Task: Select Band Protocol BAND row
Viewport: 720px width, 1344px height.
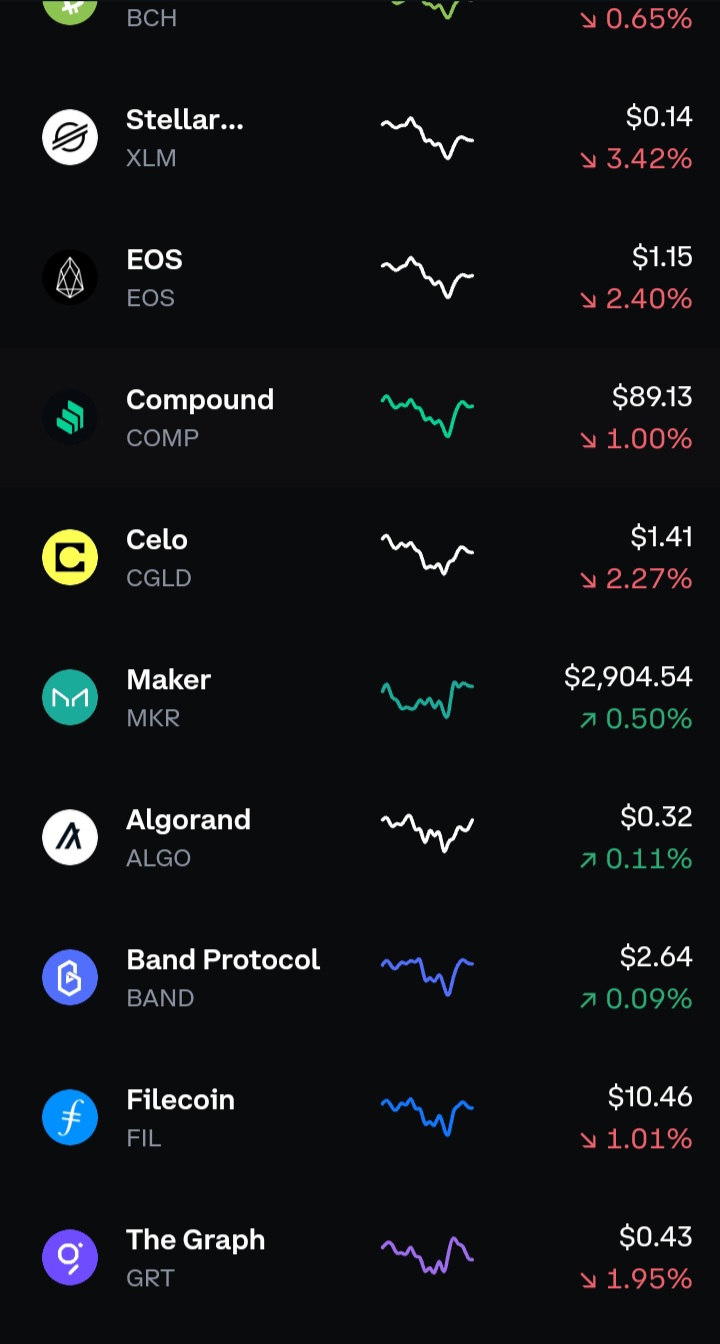Action: tap(360, 978)
